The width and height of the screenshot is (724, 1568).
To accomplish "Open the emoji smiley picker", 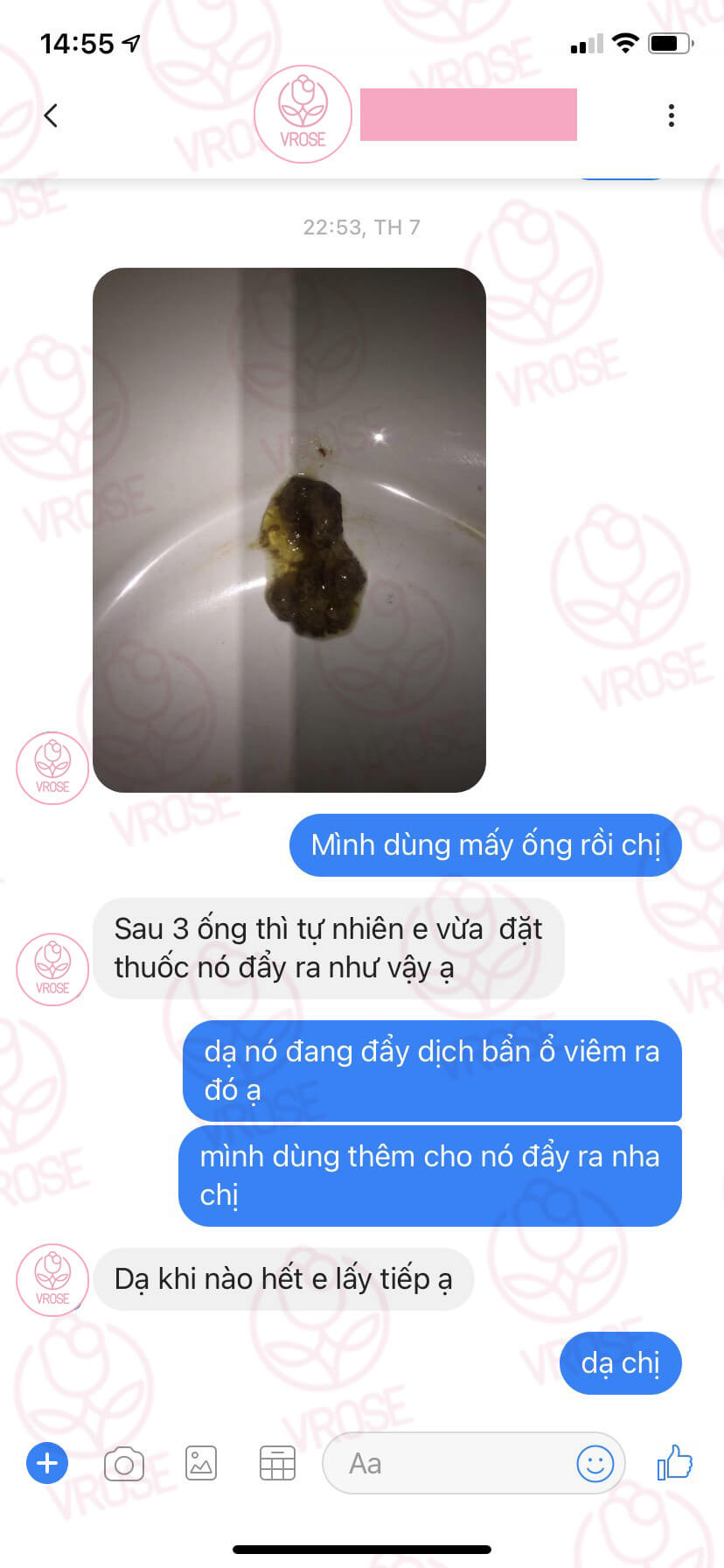I will 595,1463.
